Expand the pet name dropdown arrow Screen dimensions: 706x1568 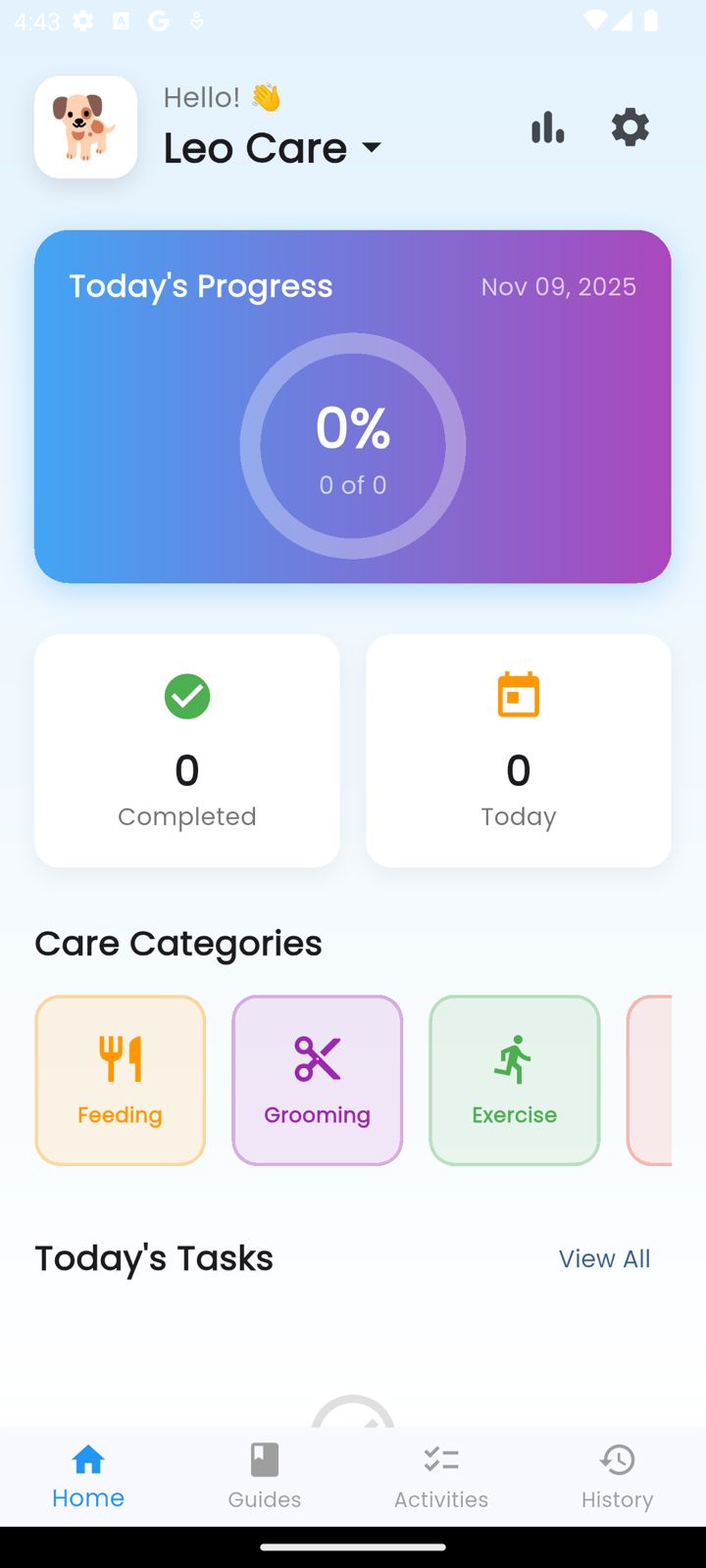(x=372, y=148)
